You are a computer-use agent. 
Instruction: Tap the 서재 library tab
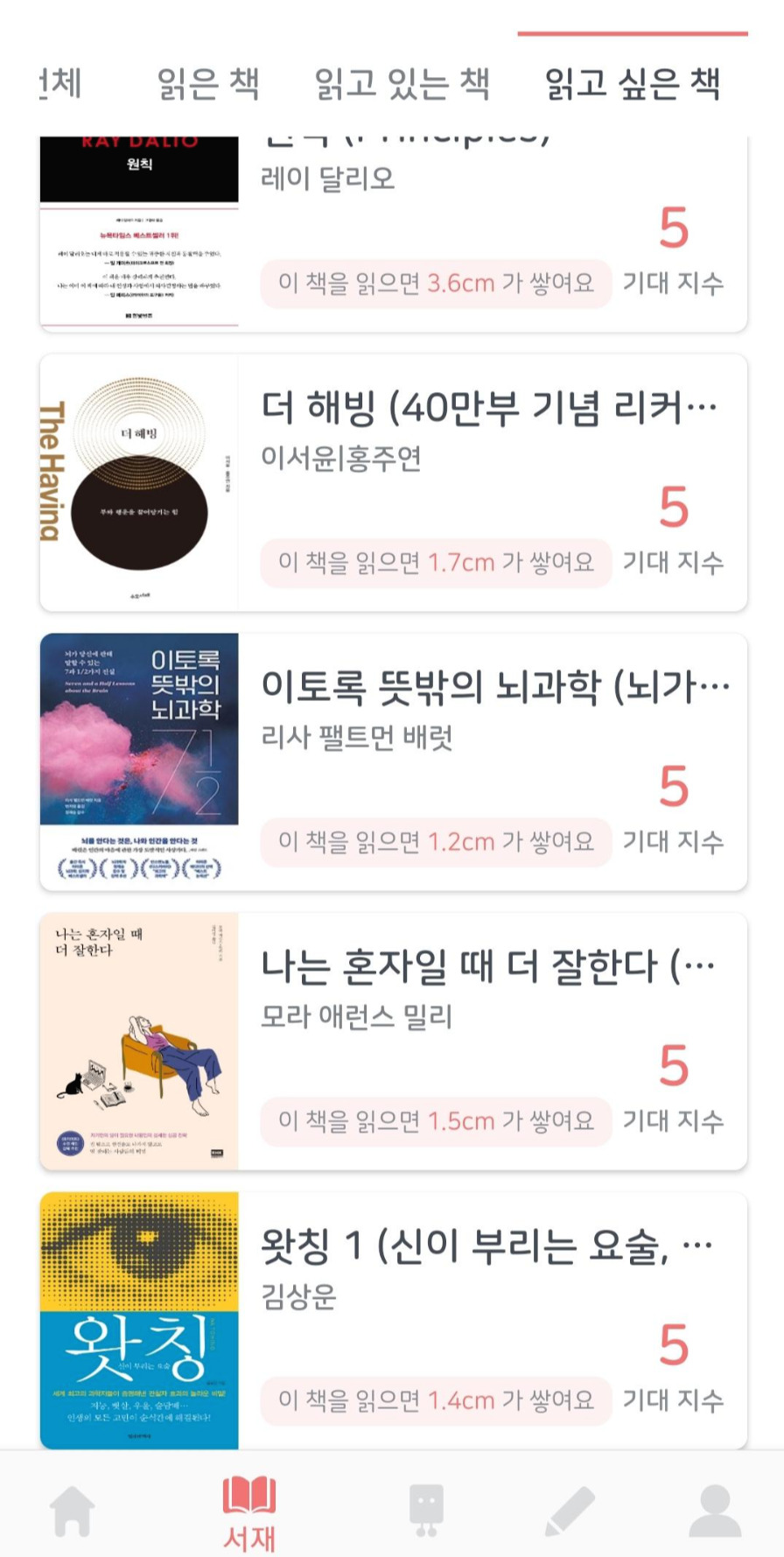[249, 1513]
